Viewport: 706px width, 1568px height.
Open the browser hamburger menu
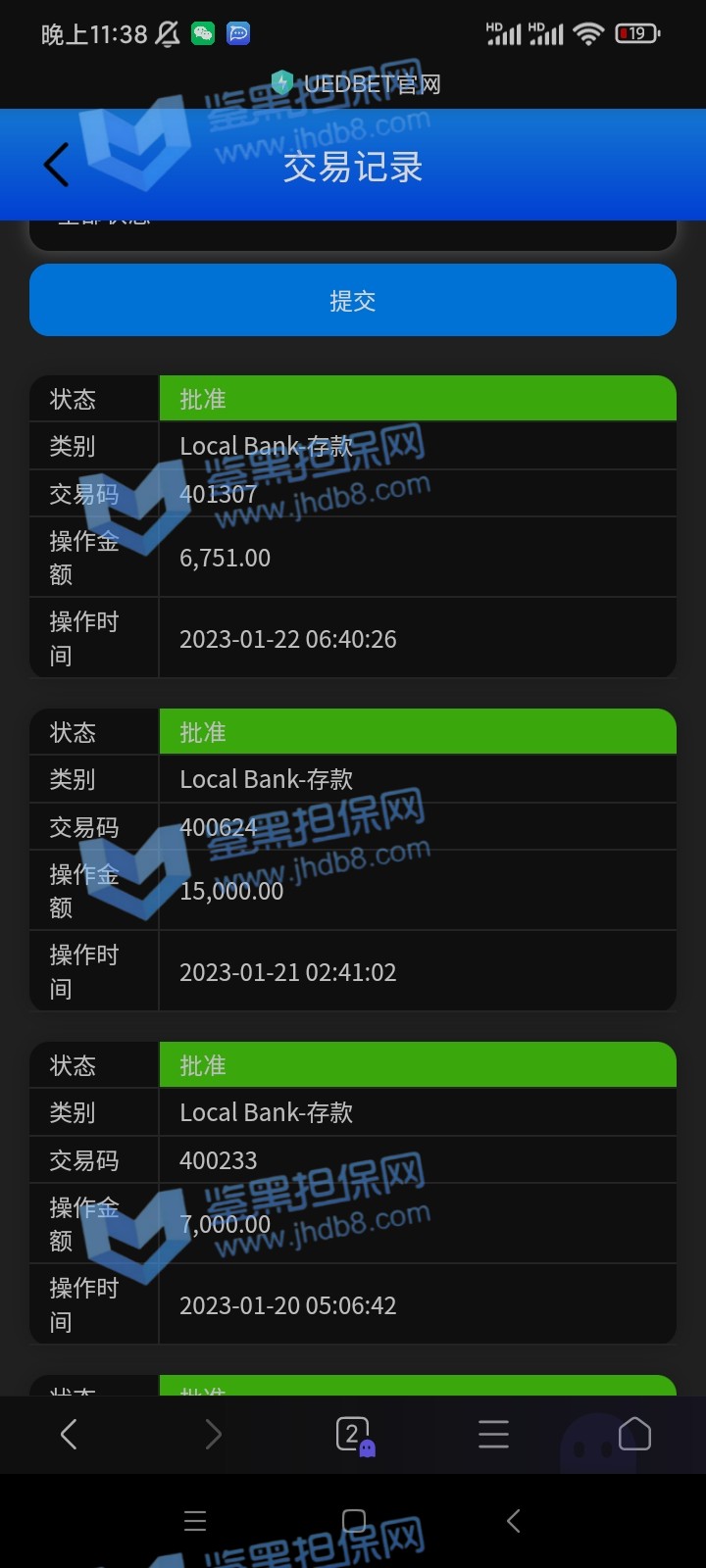click(493, 1435)
